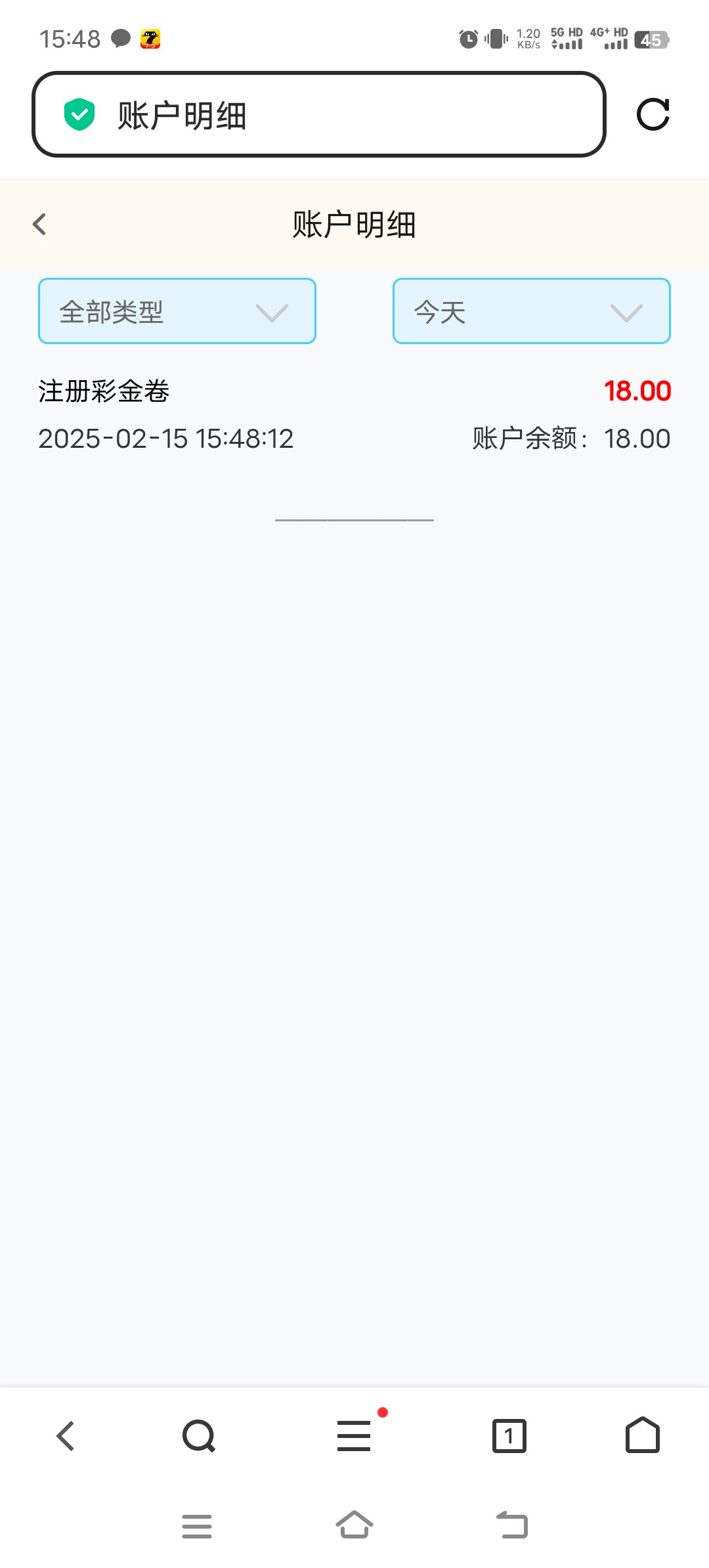
Task: Open the 今天 date range dropdown
Action: 532,311
